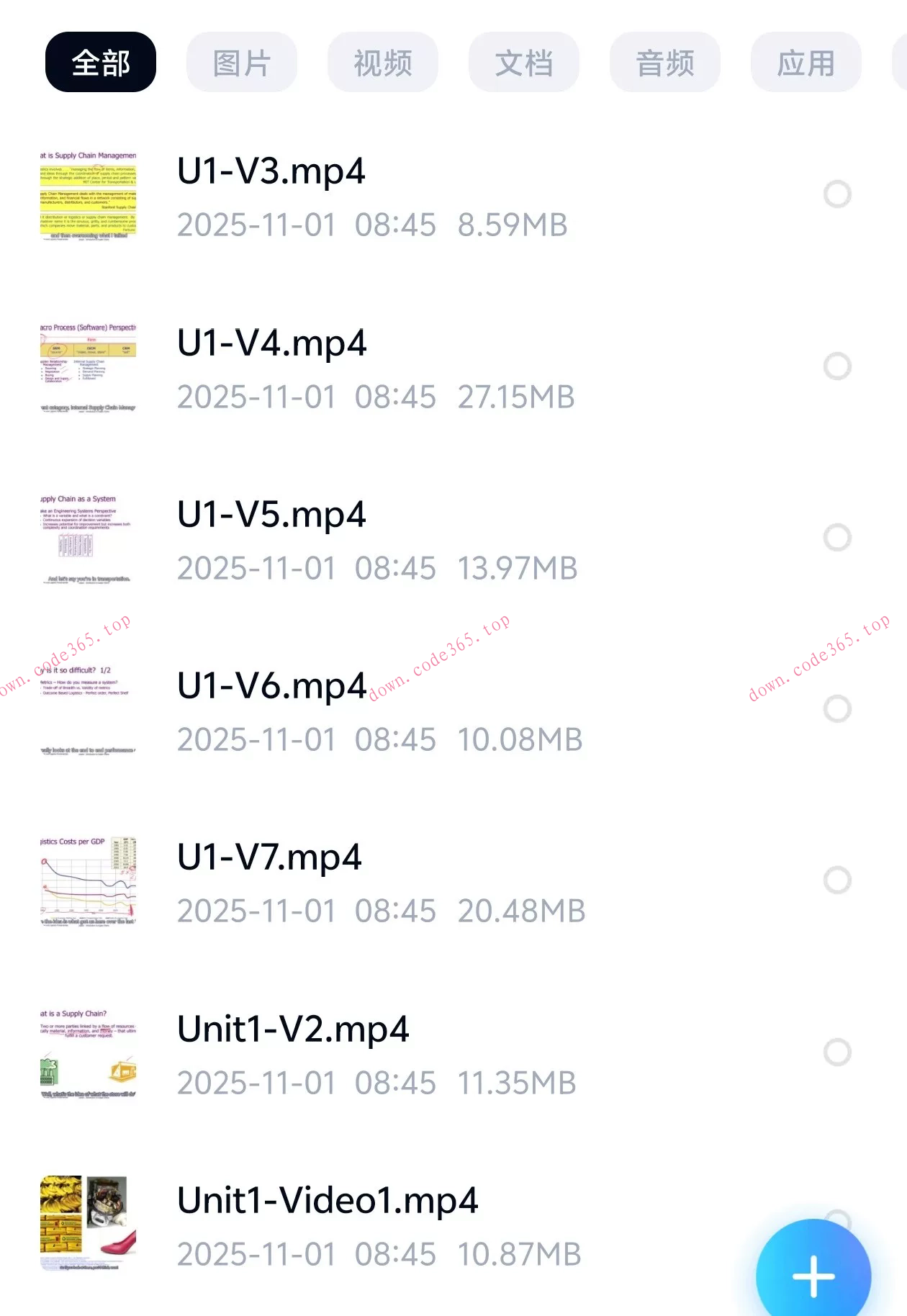Switch to the 全部 filter tab
Screen dimensions: 907x1316
pyautogui.click(x=101, y=63)
